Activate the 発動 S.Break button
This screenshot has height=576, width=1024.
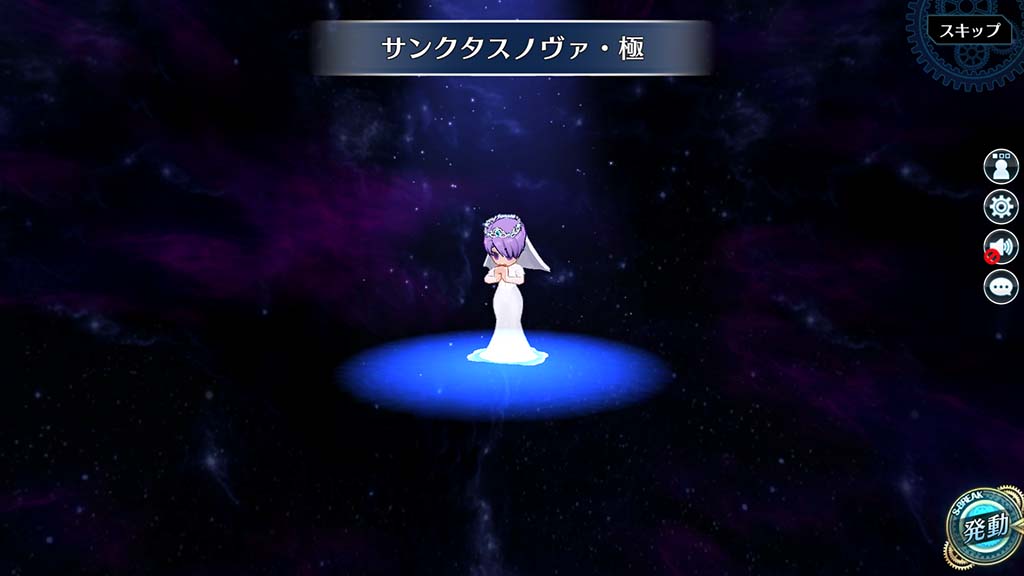tap(985, 529)
